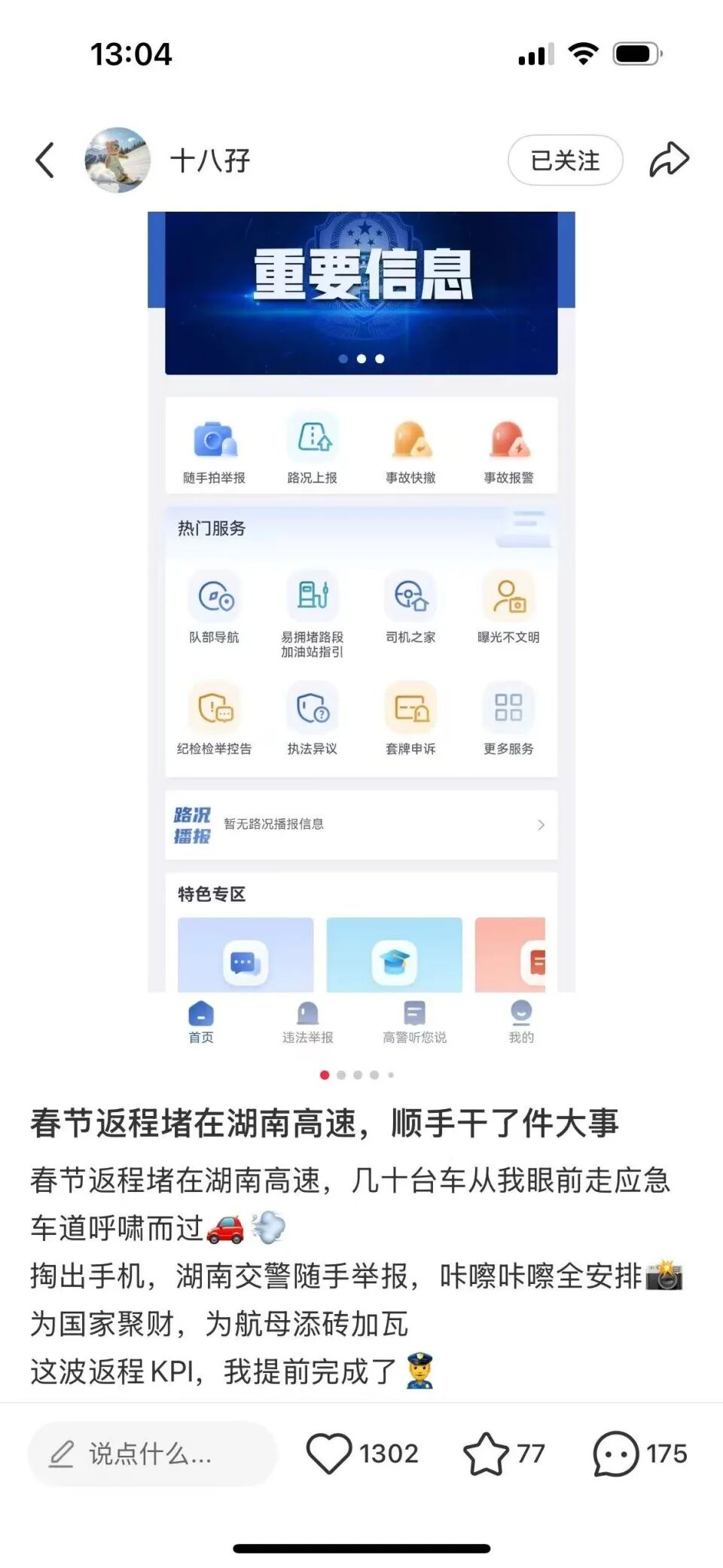Open the comments bubble icon
The width and height of the screenshot is (723, 1568).
pyautogui.click(x=616, y=1453)
